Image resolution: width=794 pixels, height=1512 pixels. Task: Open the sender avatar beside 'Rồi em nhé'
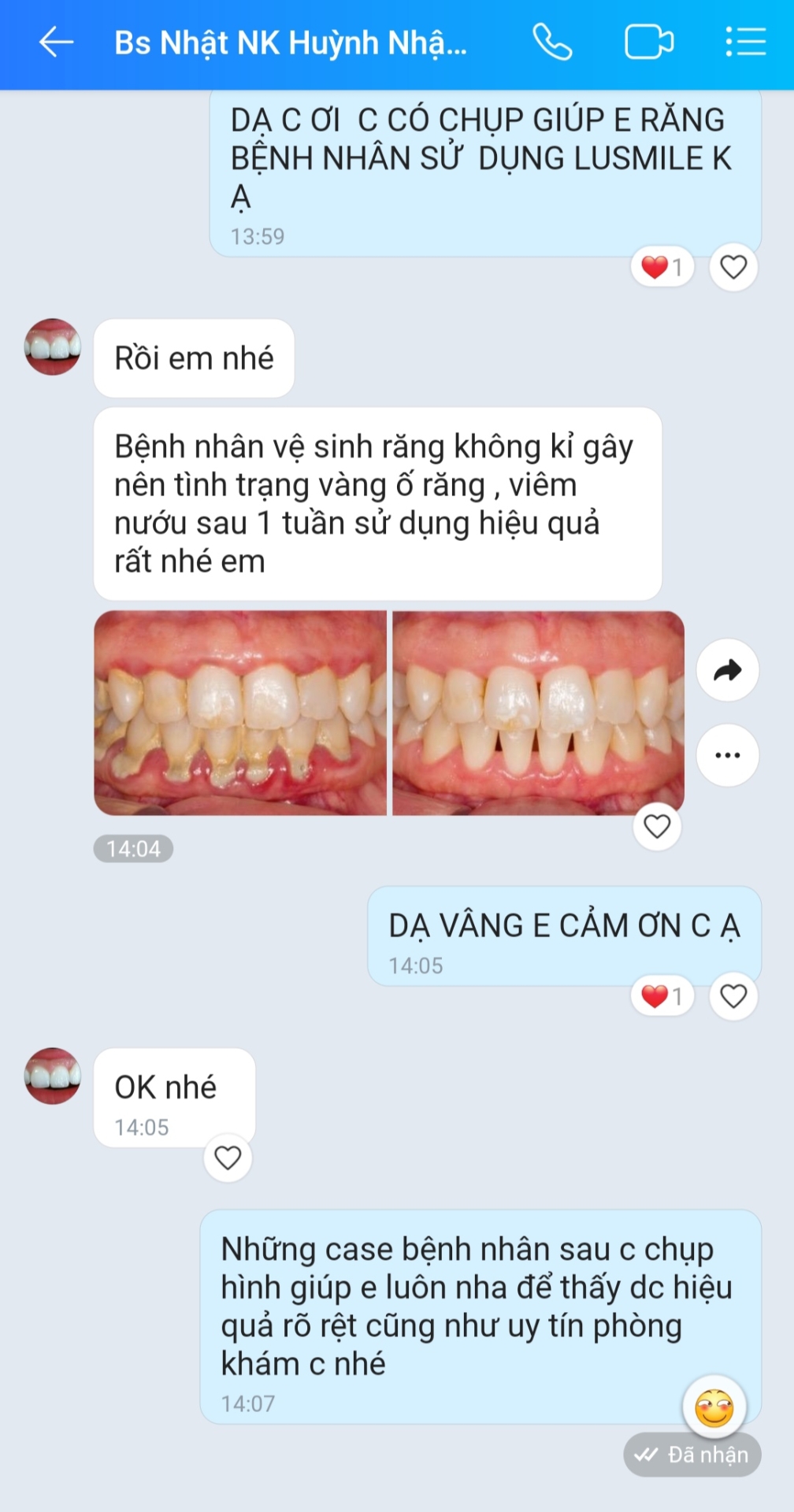pos(52,347)
